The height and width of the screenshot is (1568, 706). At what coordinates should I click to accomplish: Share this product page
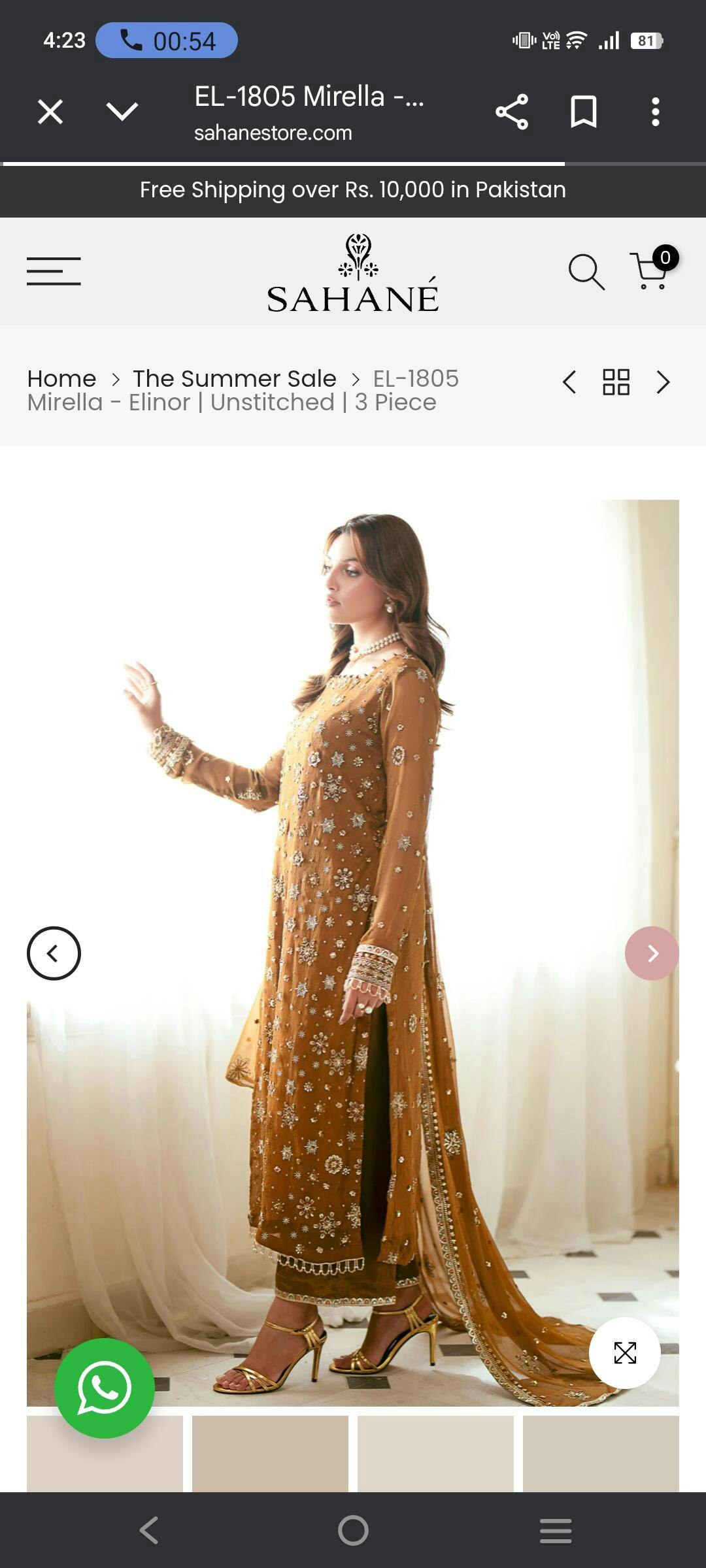(x=511, y=112)
